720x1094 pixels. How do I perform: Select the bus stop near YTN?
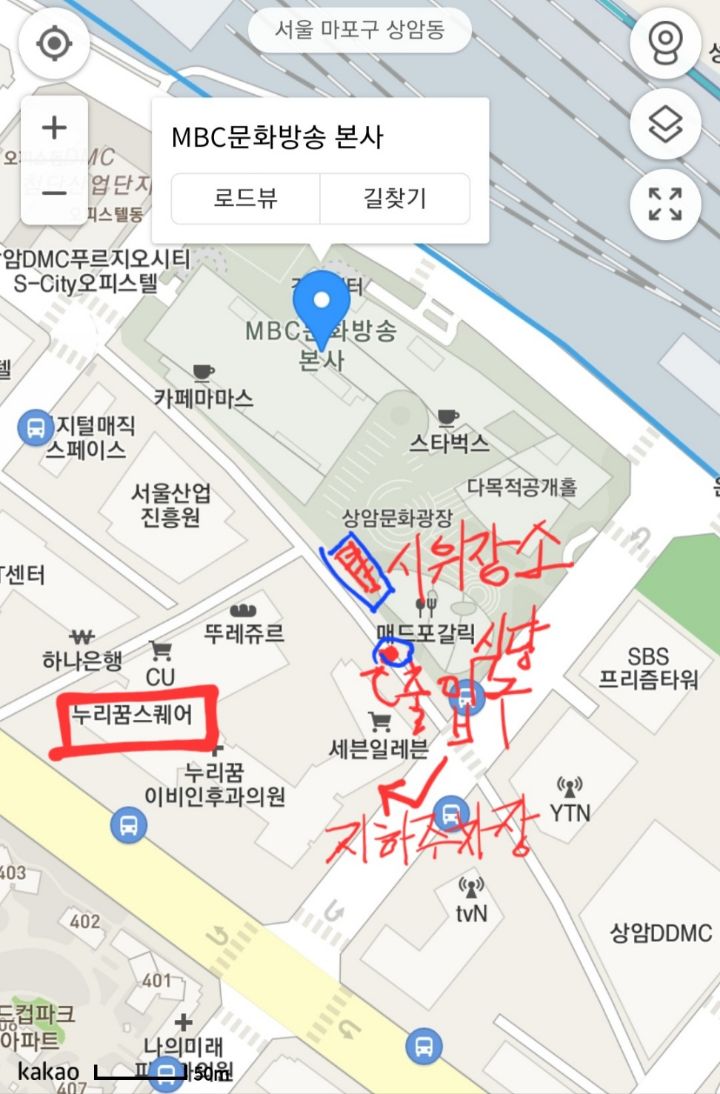452,813
